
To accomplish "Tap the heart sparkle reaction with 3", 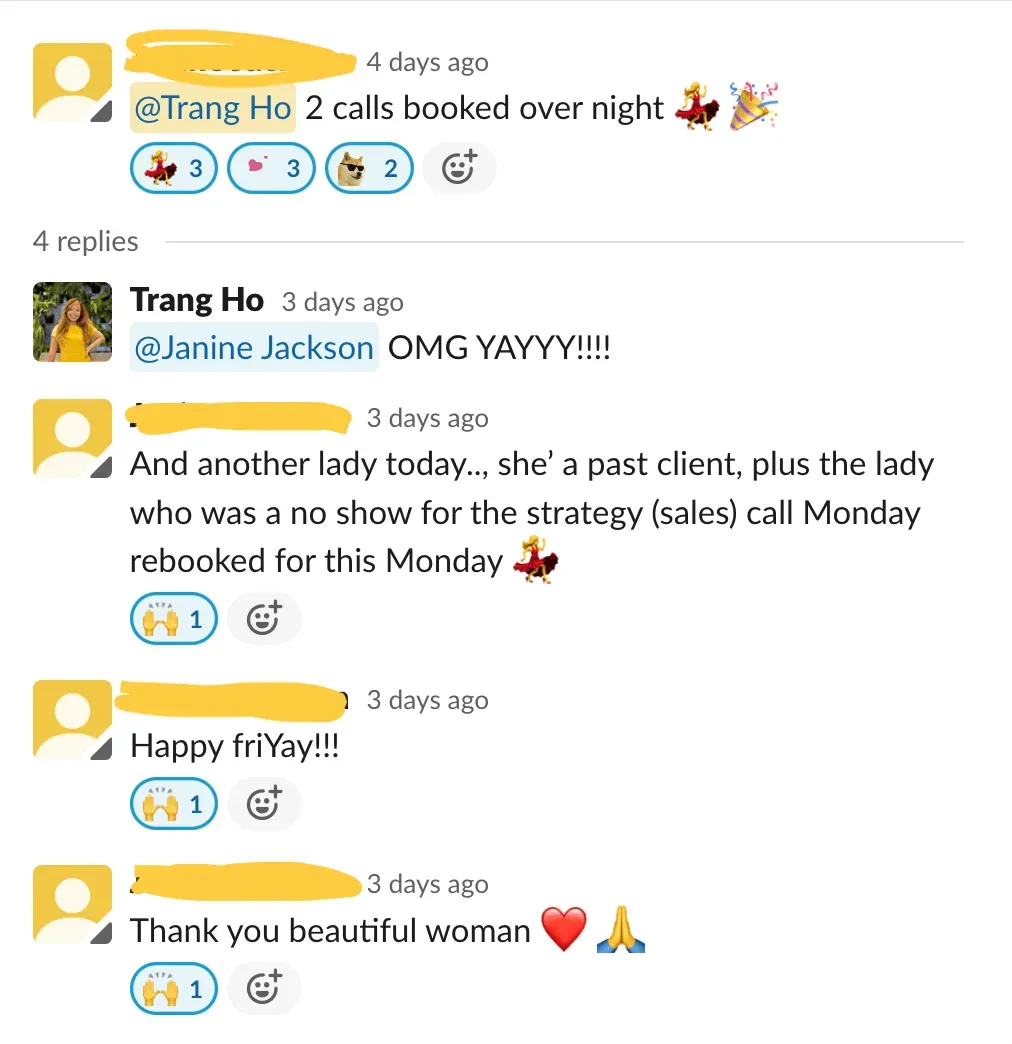I will (x=271, y=169).
